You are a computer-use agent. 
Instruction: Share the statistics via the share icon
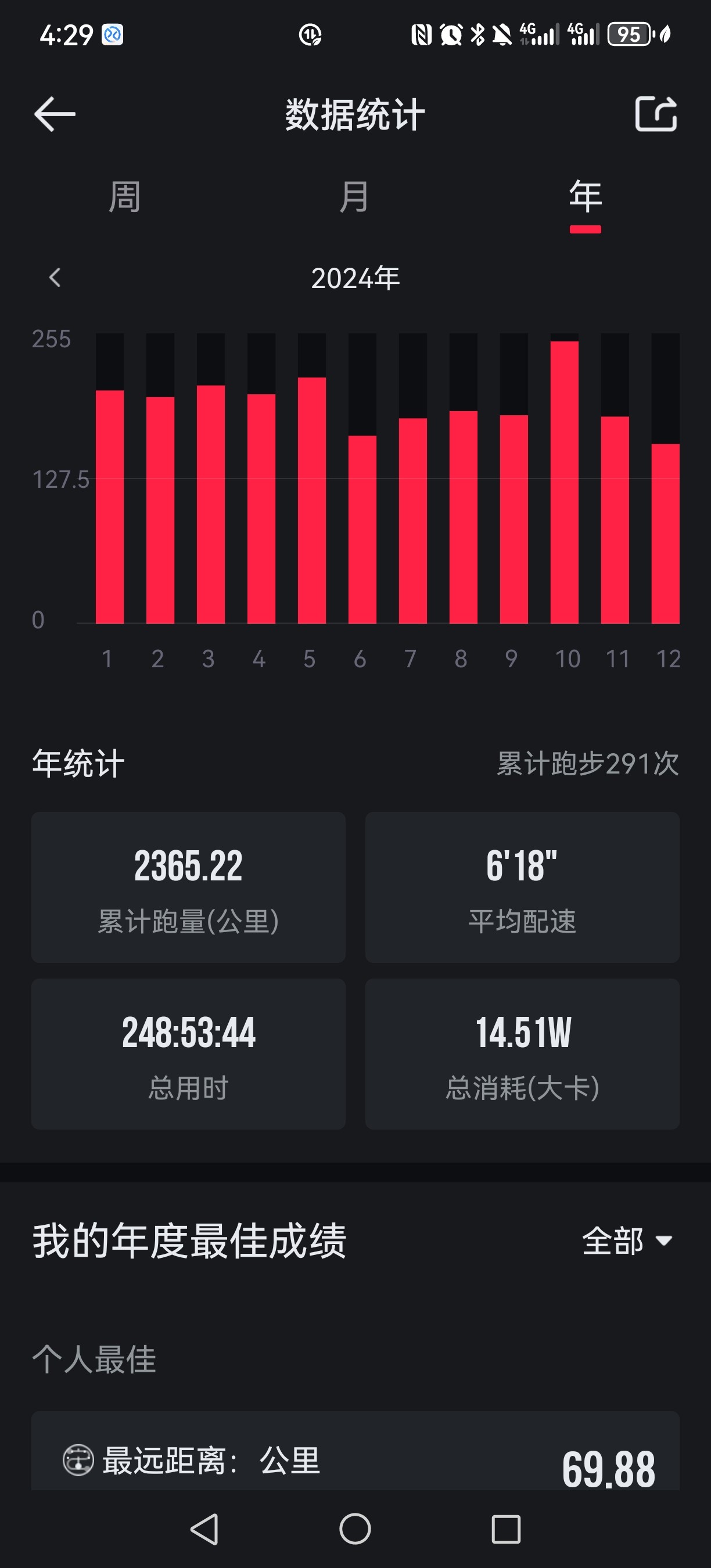click(x=656, y=114)
